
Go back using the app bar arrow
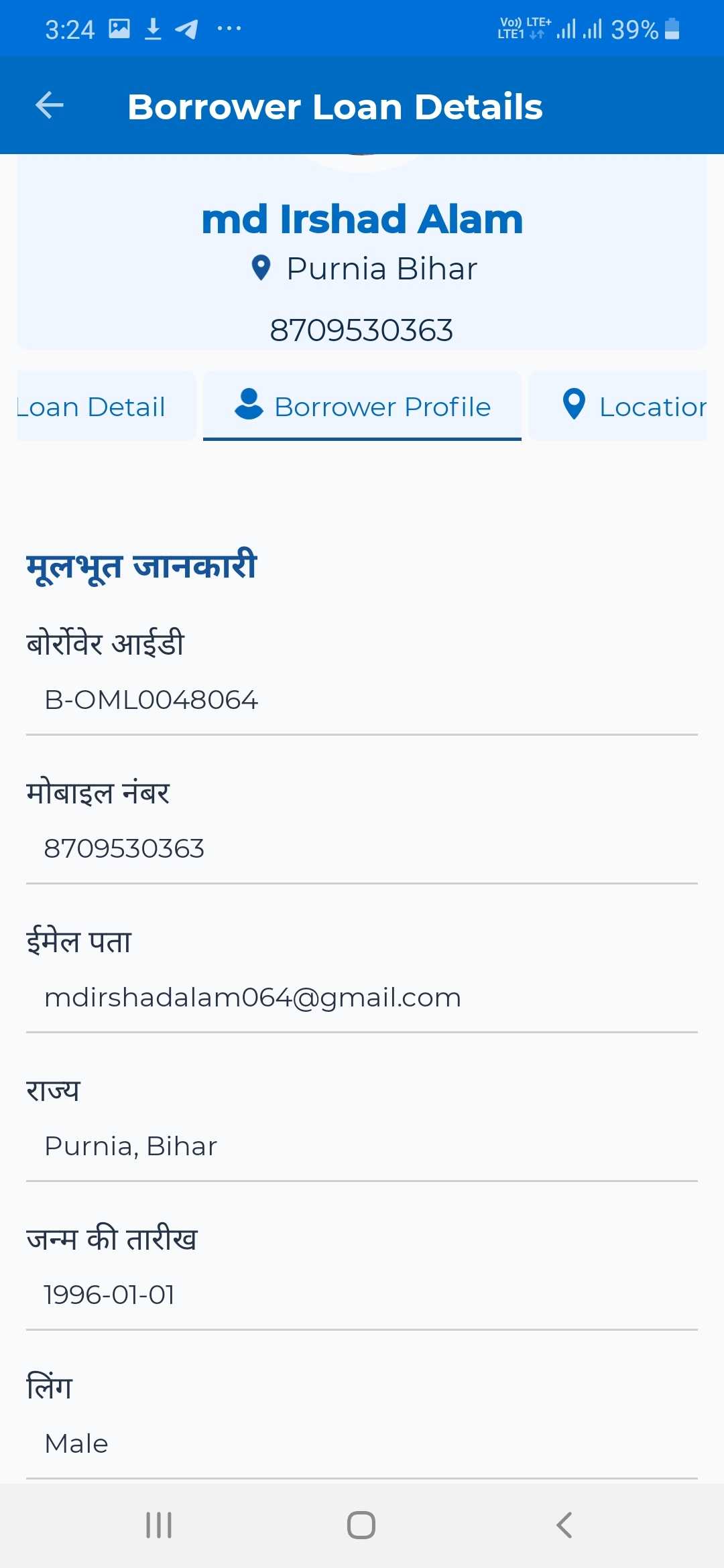pyautogui.click(x=49, y=106)
